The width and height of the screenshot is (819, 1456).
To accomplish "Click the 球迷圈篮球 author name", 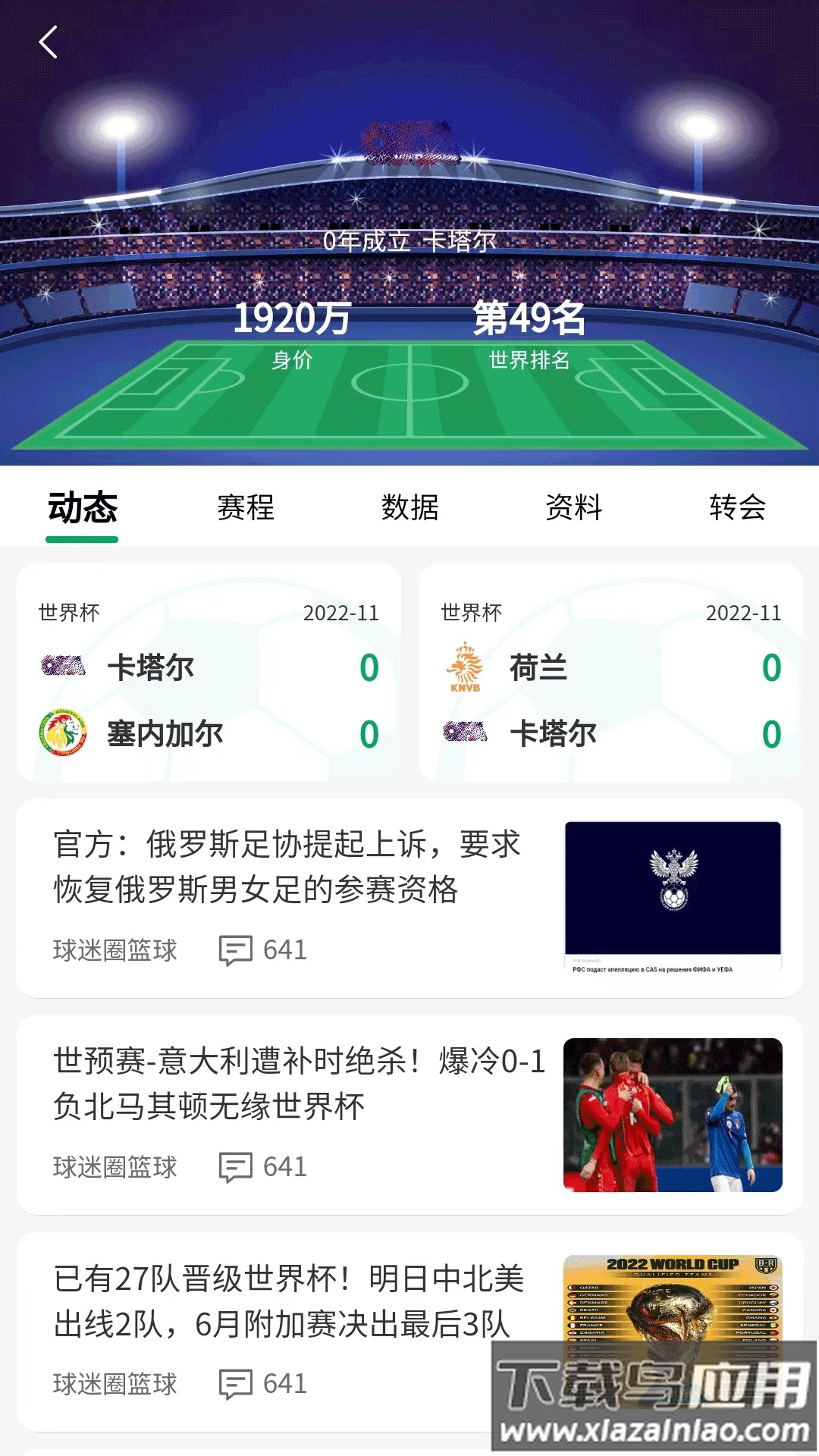I will click(115, 948).
